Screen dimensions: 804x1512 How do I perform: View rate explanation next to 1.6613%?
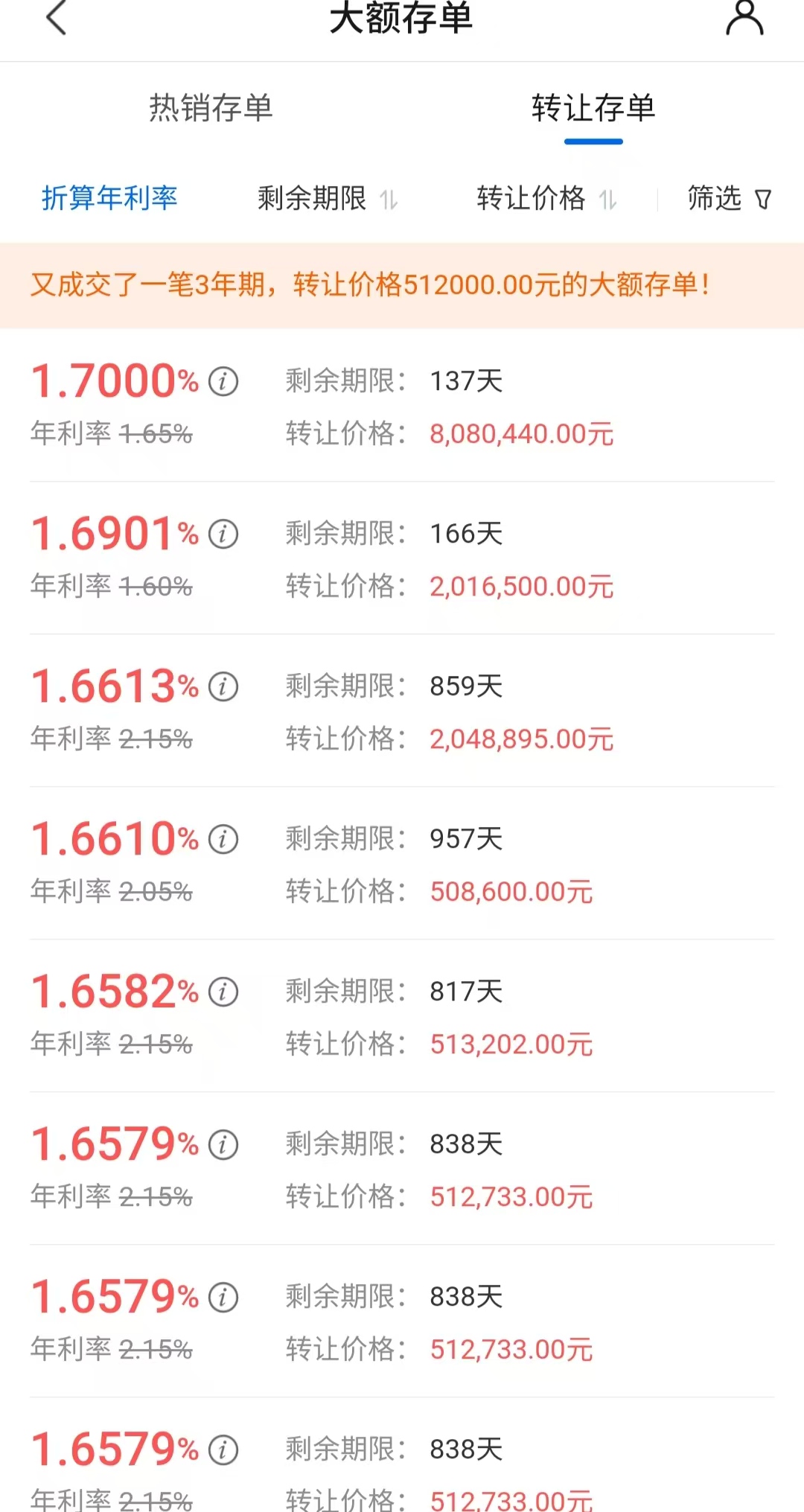223,686
